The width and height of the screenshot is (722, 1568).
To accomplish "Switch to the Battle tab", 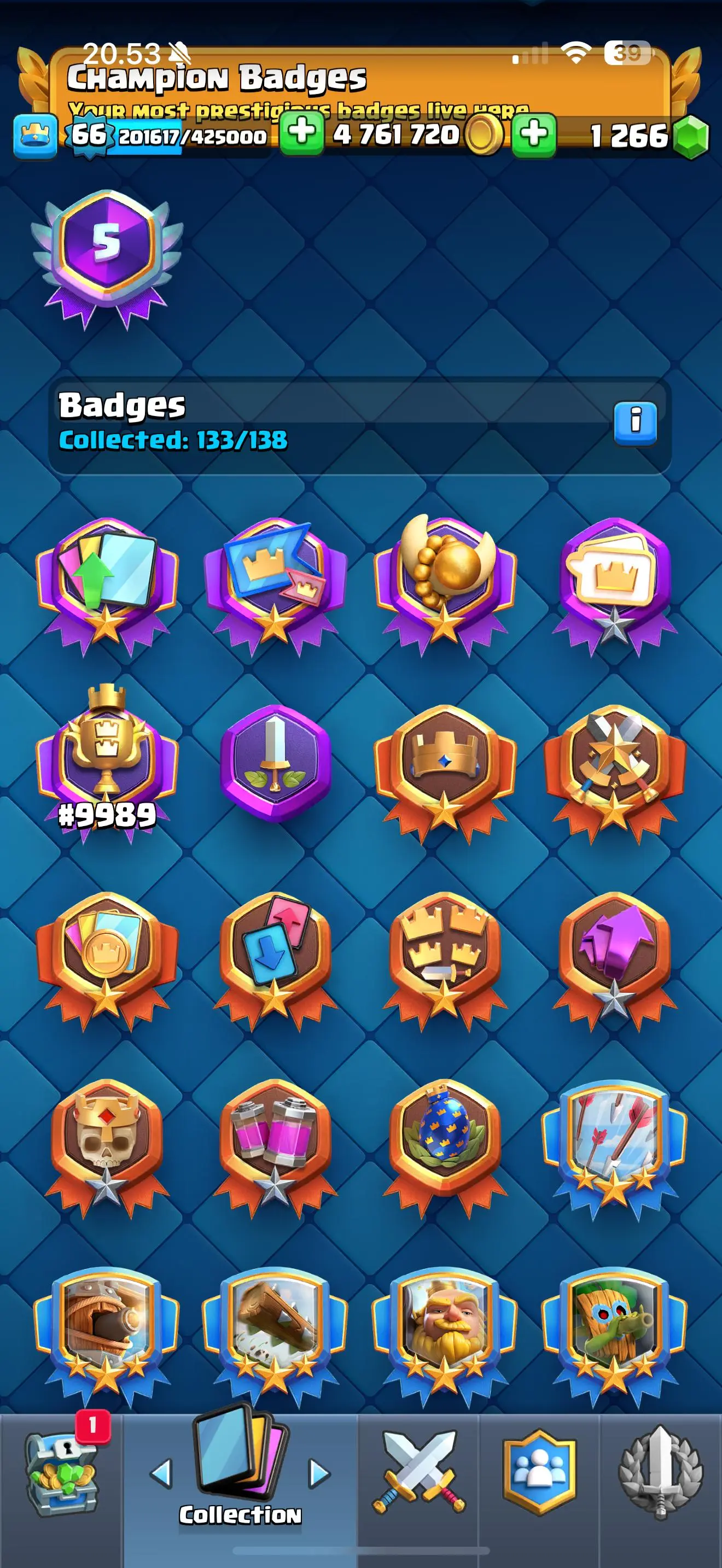I will click(419, 1473).
